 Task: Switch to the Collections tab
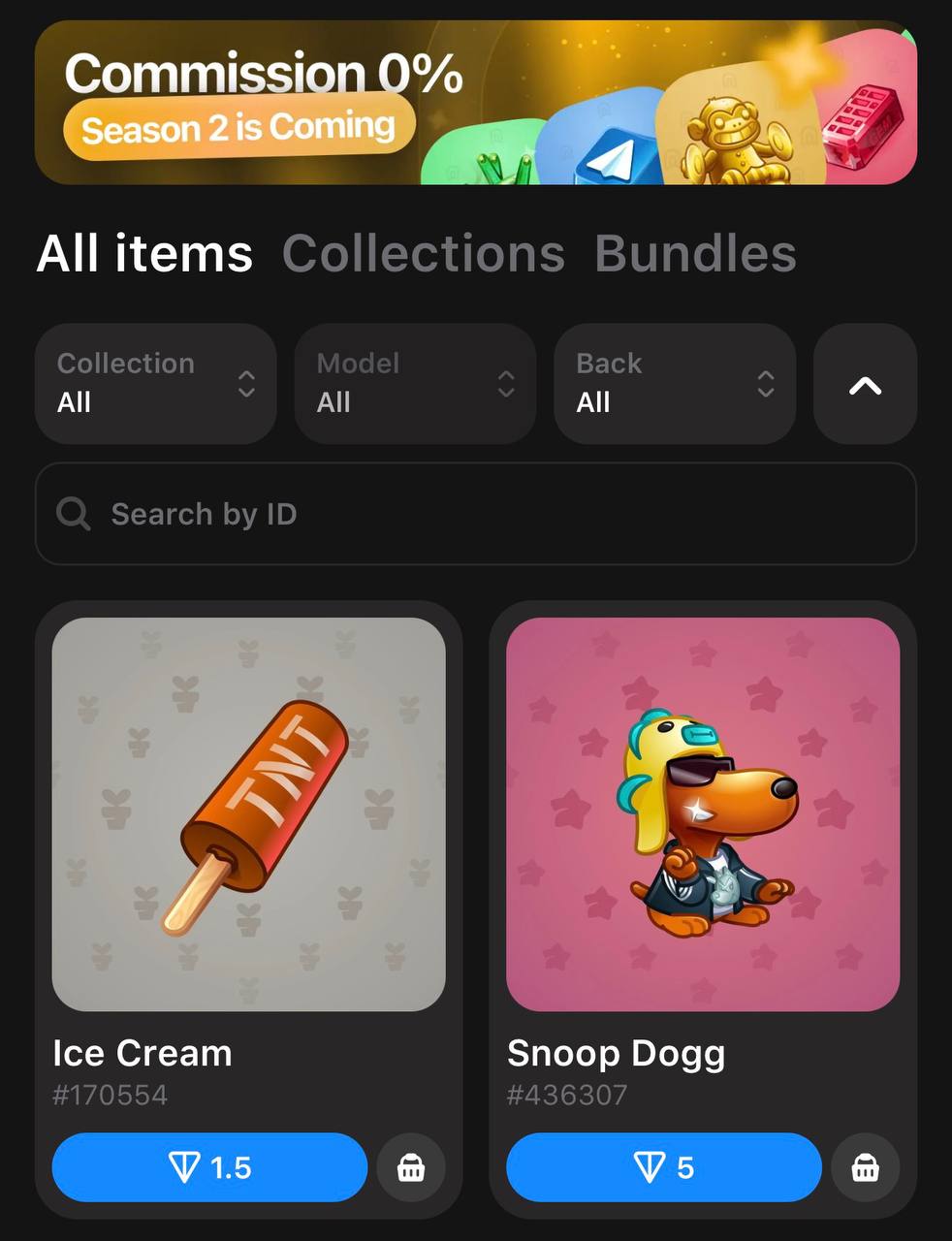pos(423,254)
